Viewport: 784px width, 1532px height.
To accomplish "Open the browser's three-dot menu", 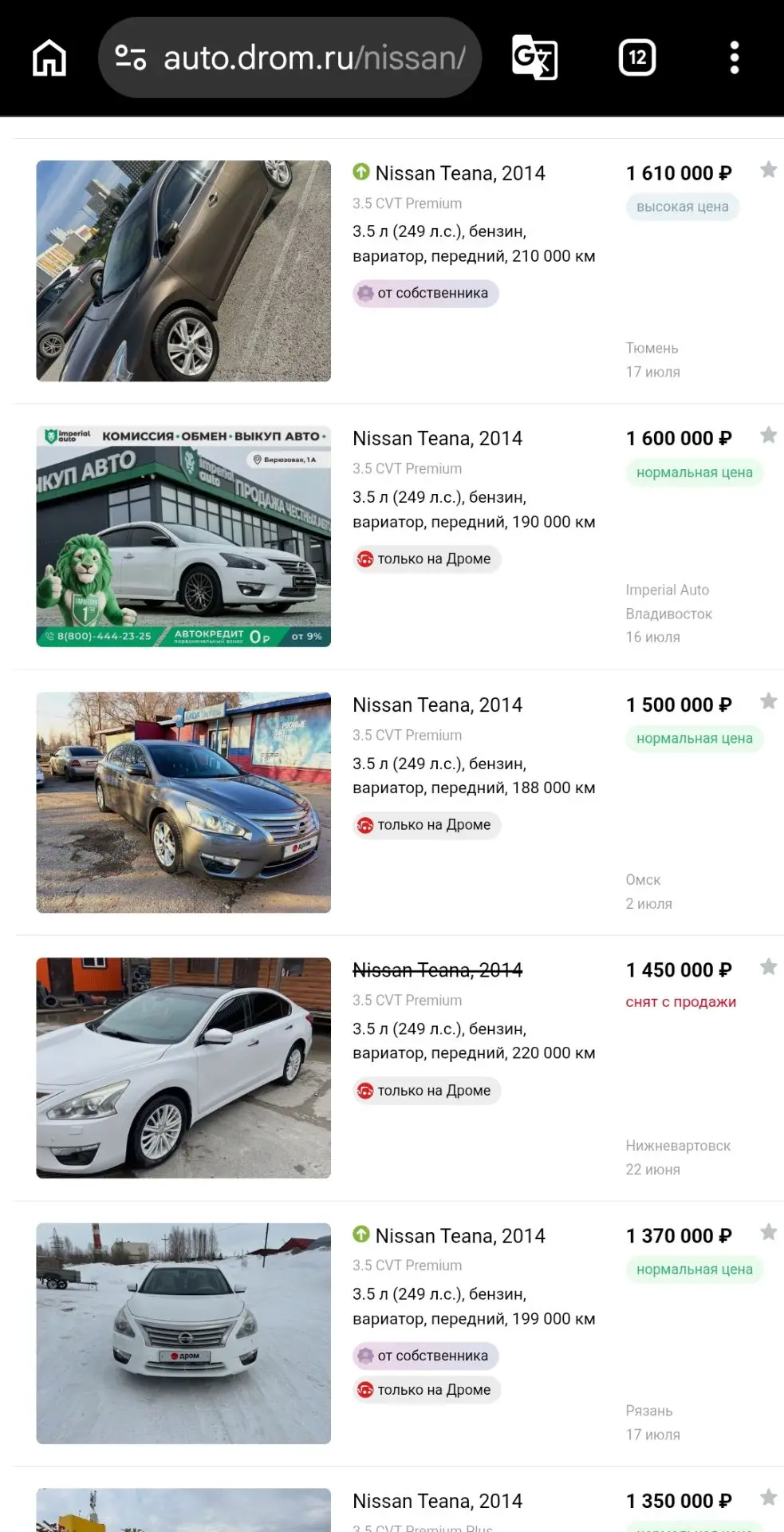I will [x=735, y=57].
